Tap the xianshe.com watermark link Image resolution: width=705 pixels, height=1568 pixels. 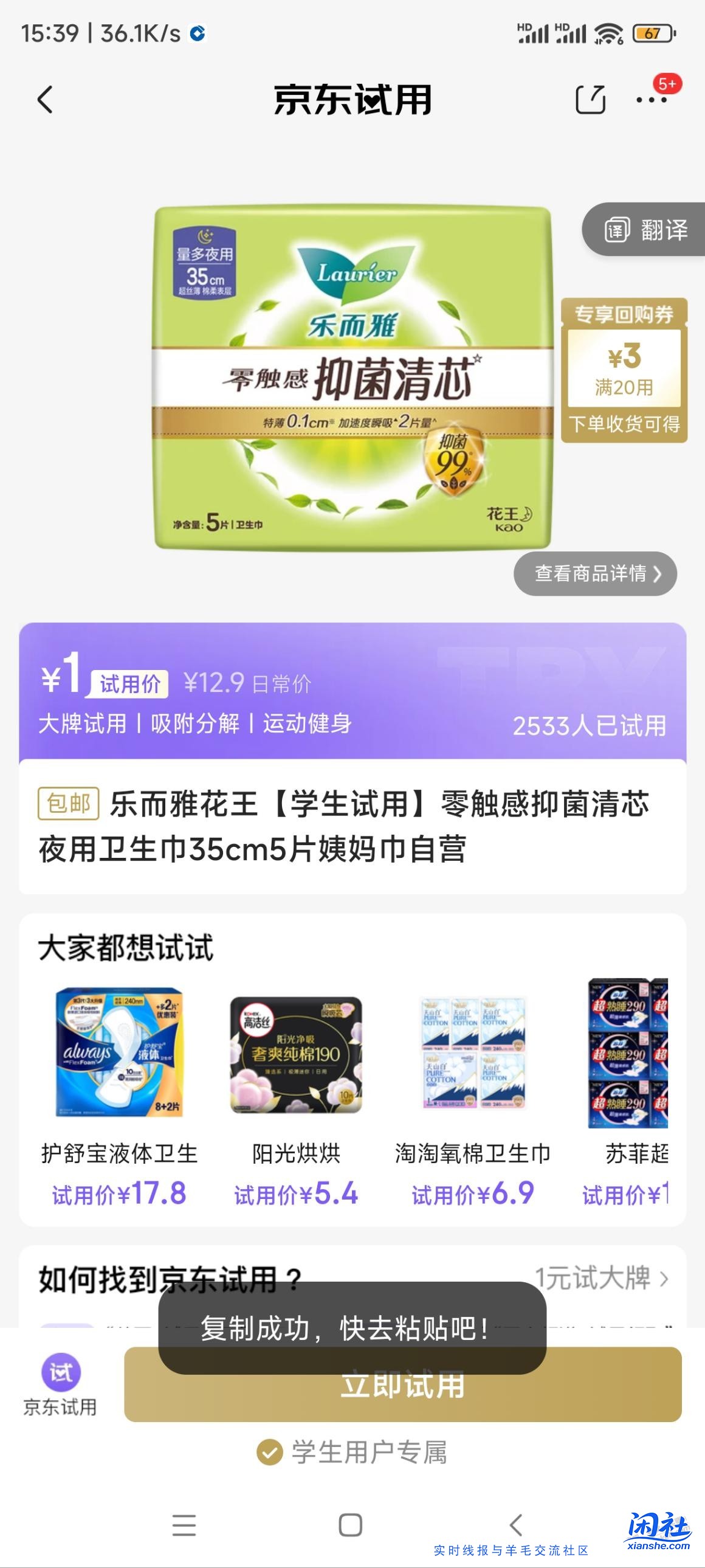(659, 1532)
